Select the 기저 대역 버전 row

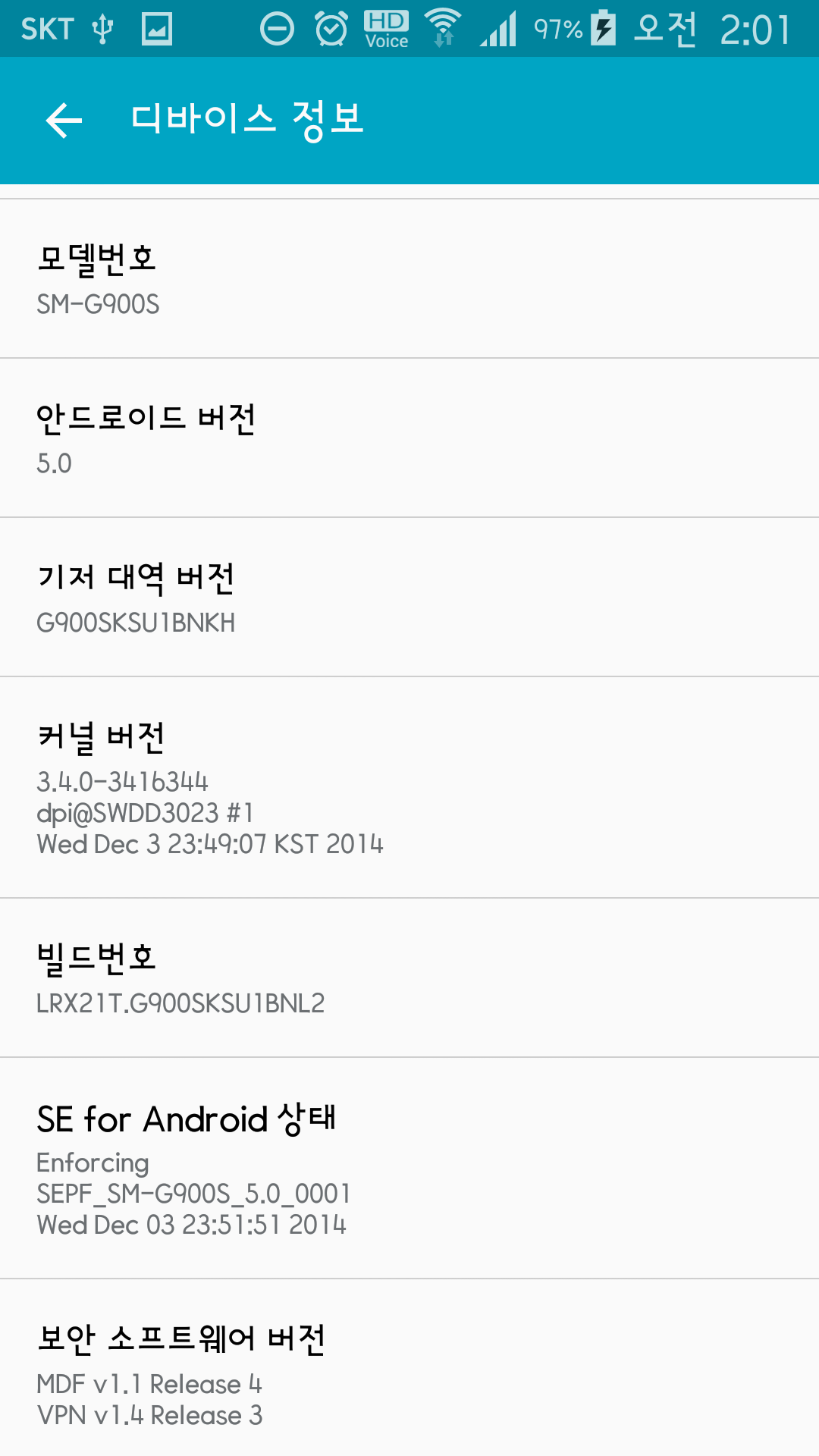click(x=409, y=598)
